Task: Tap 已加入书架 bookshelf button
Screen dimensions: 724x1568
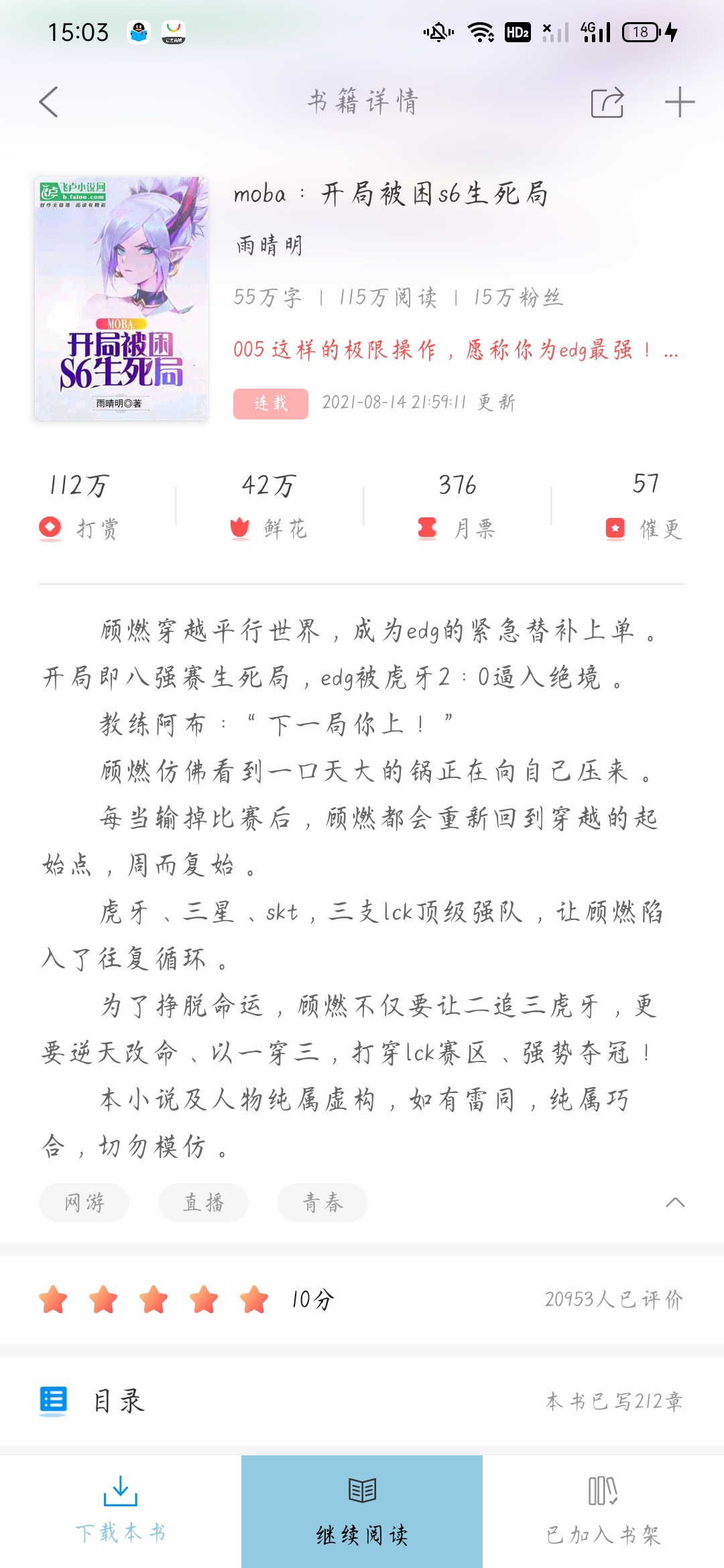Action: point(603,1512)
